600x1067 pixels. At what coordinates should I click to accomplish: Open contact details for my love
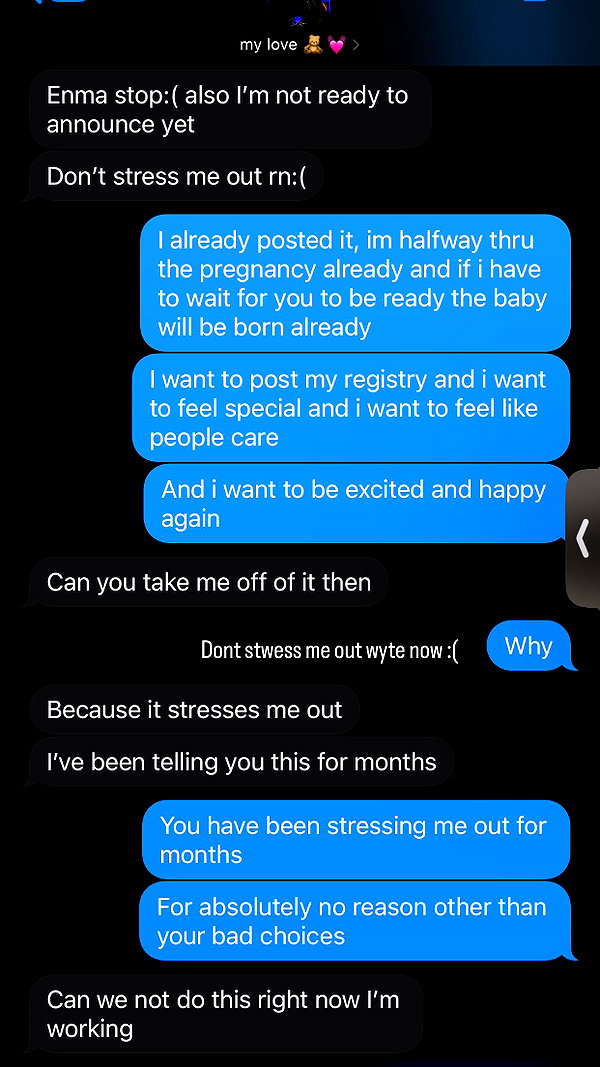[299, 45]
